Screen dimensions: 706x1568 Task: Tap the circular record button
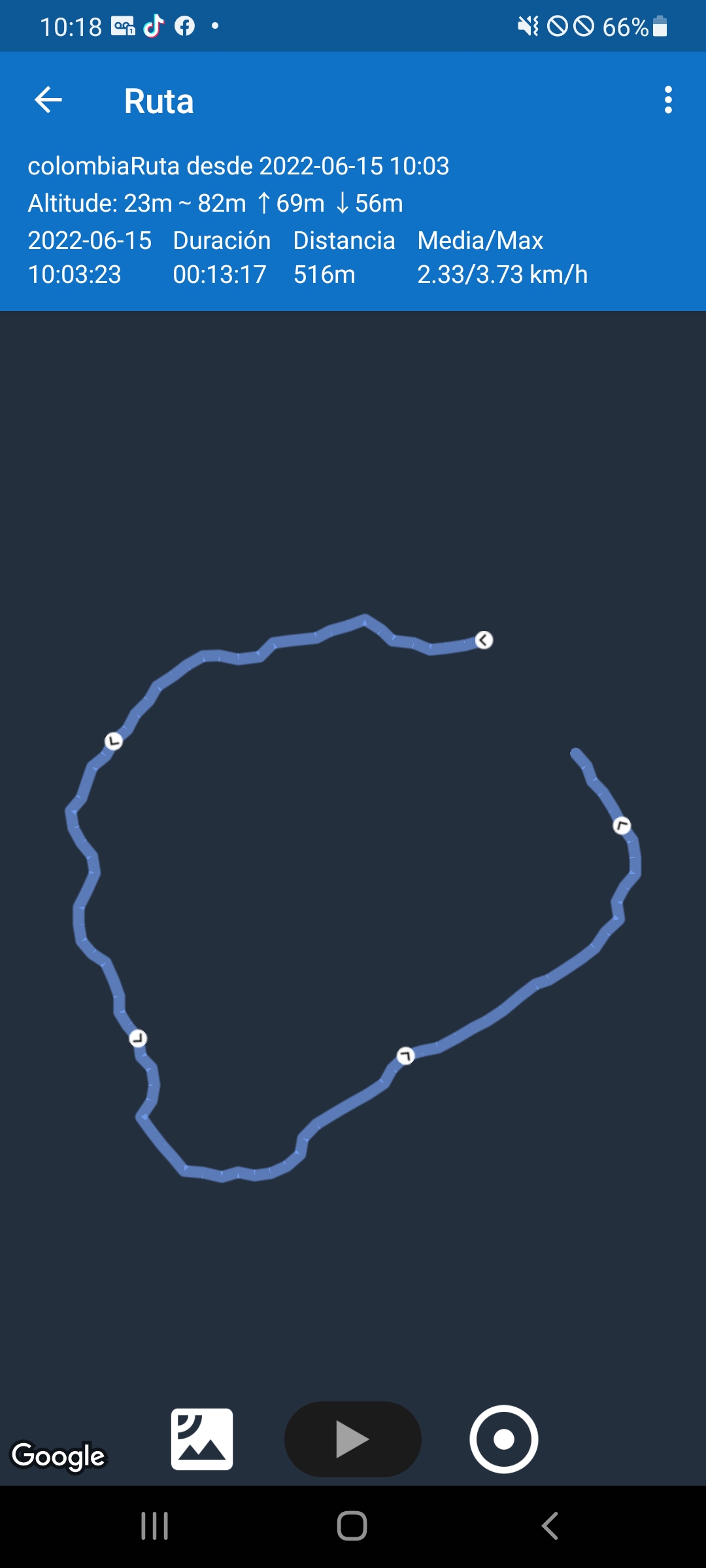(503, 1439)
